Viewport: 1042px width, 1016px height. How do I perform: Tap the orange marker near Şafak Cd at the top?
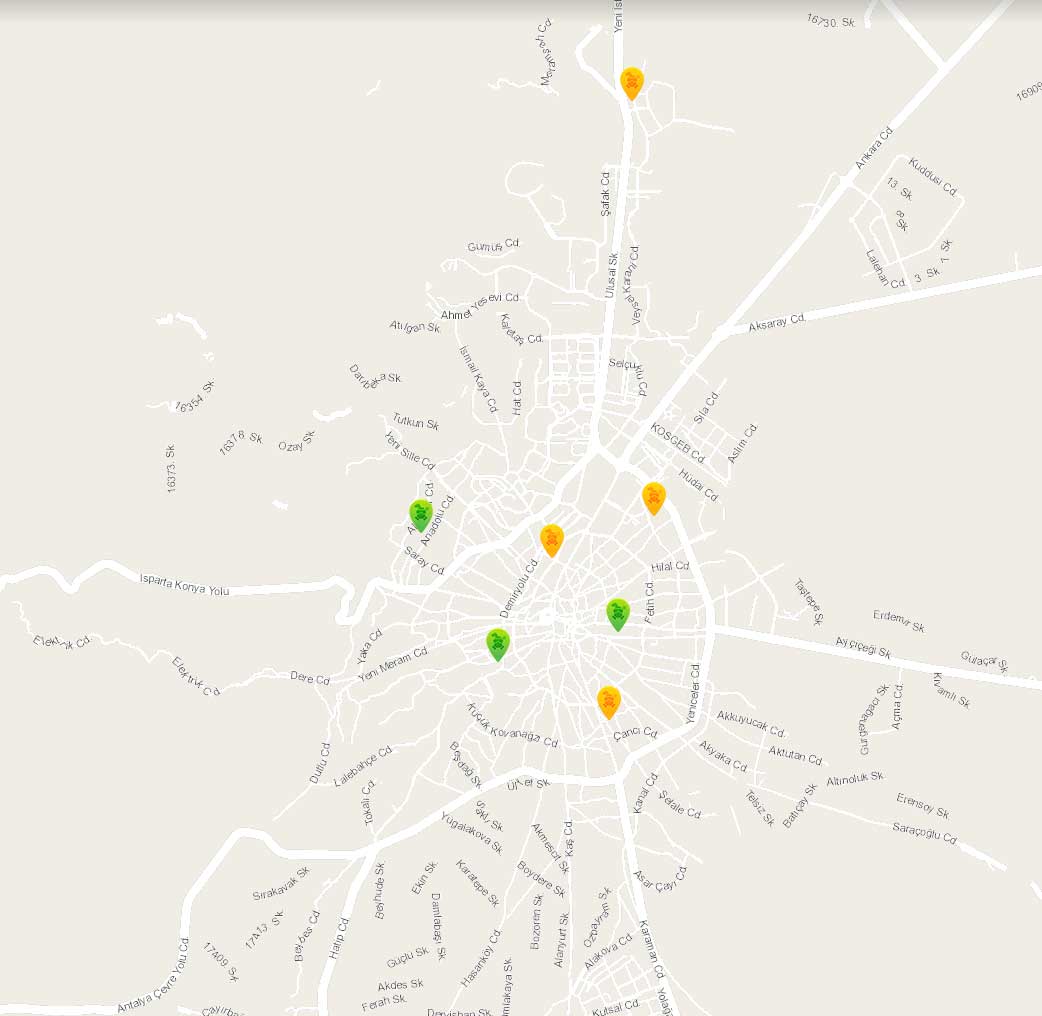tap(631, 81)
